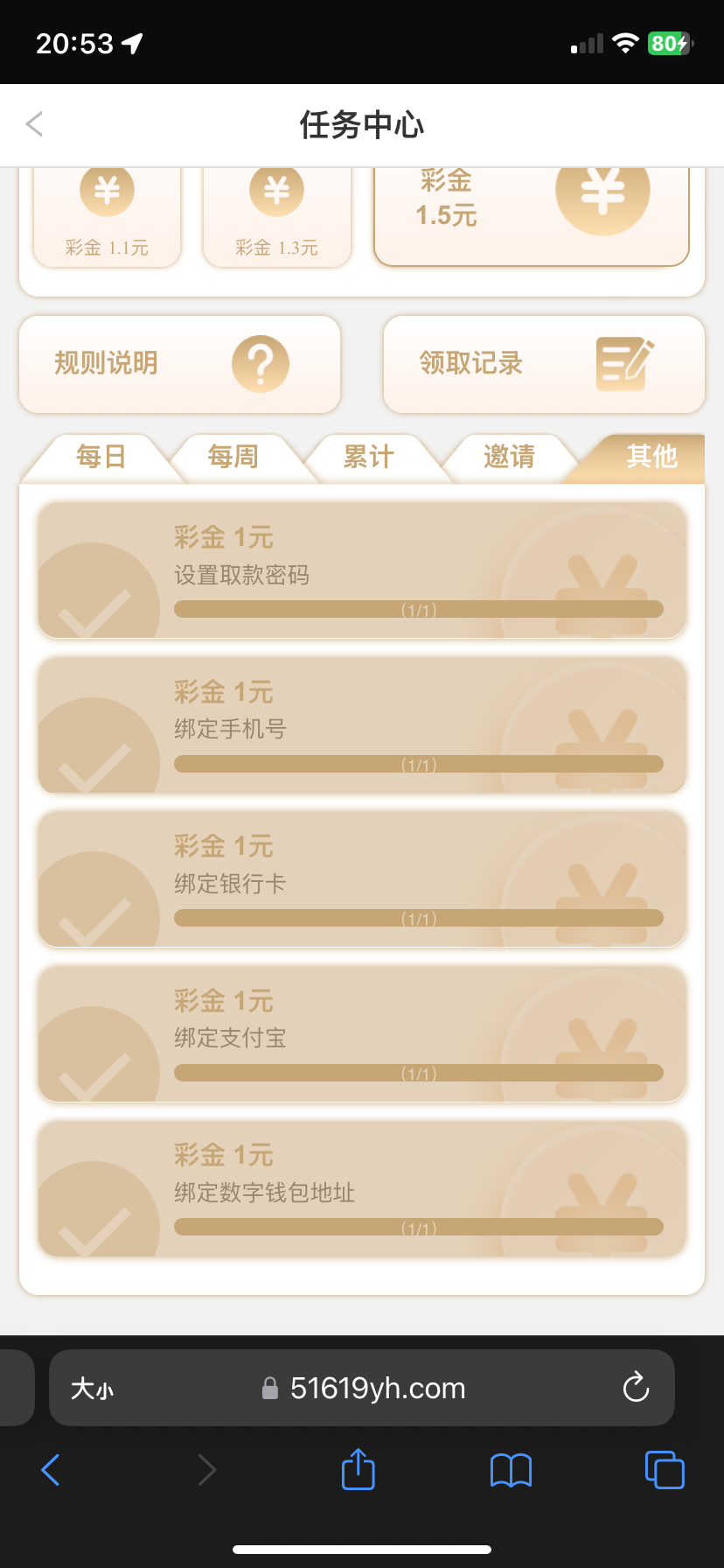Open the 邀请 tab

click(509, 457)
